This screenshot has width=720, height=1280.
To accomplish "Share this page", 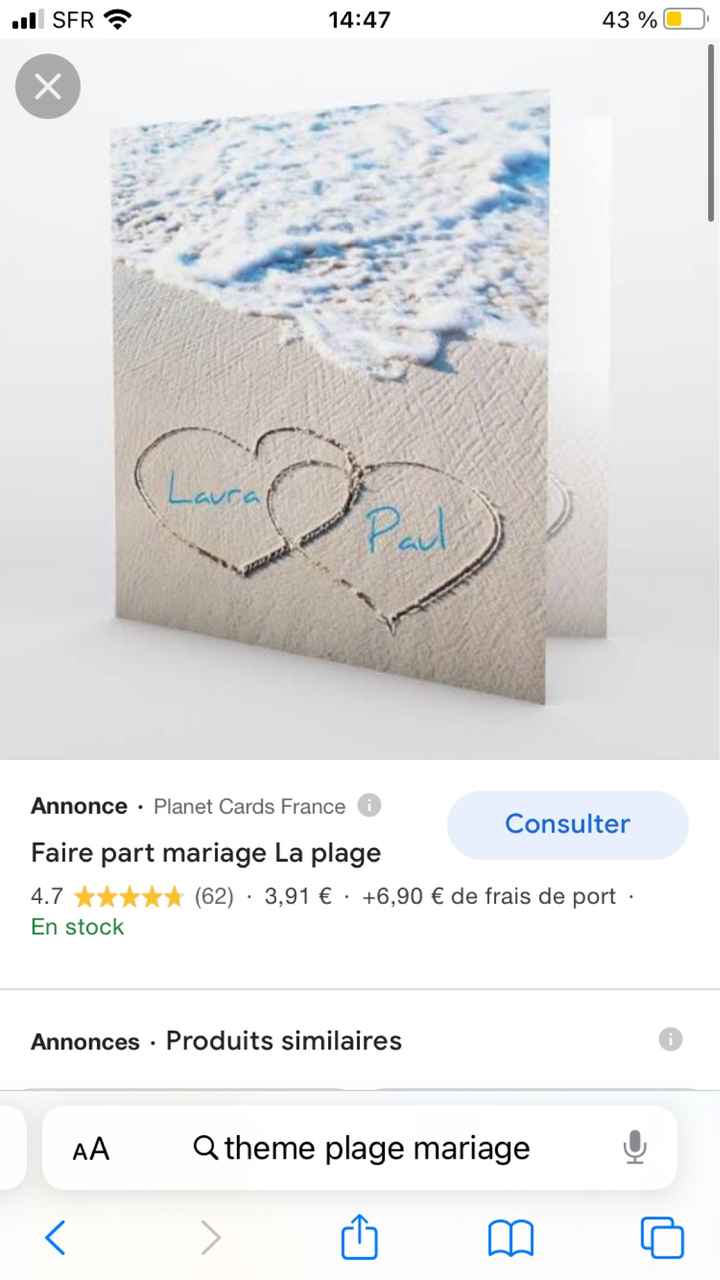I will click(360, 1238).
